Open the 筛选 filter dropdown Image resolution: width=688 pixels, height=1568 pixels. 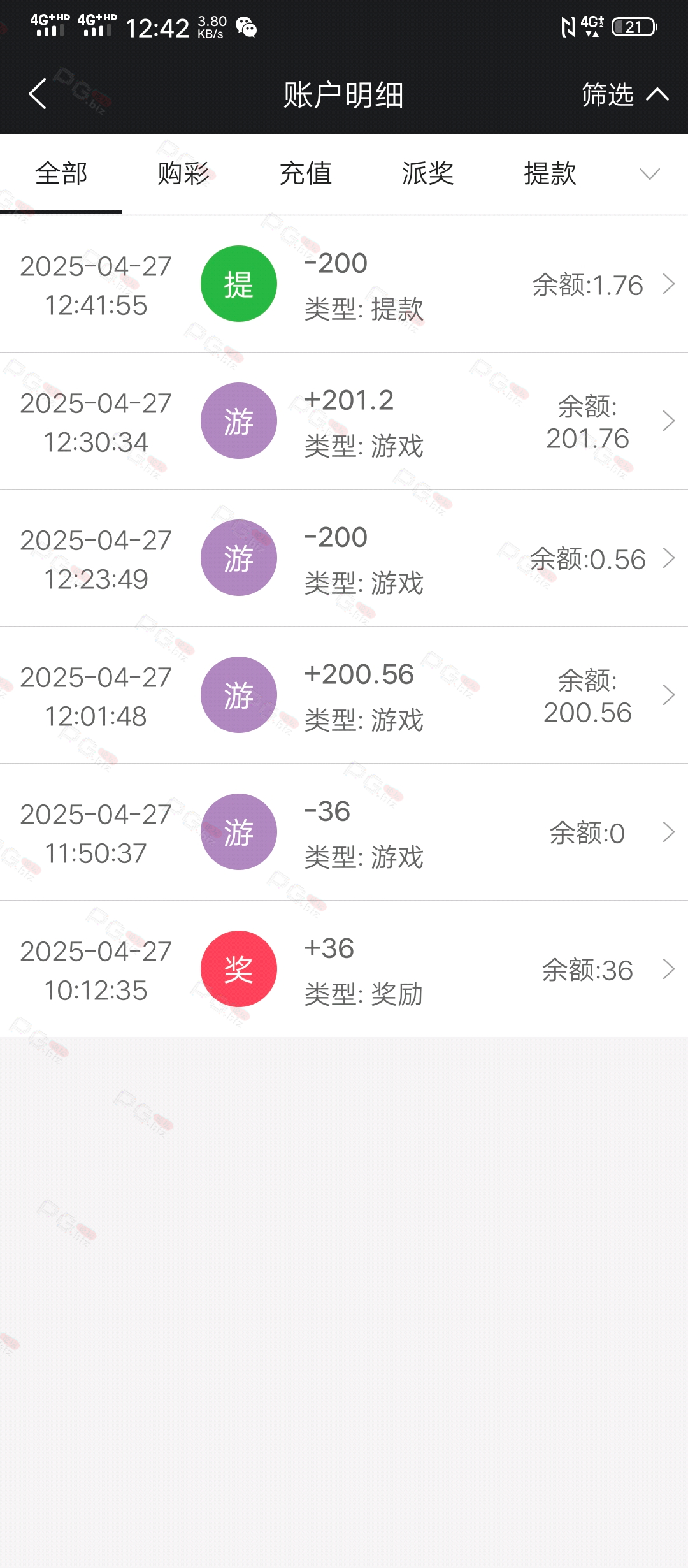(x=625, y=94)
